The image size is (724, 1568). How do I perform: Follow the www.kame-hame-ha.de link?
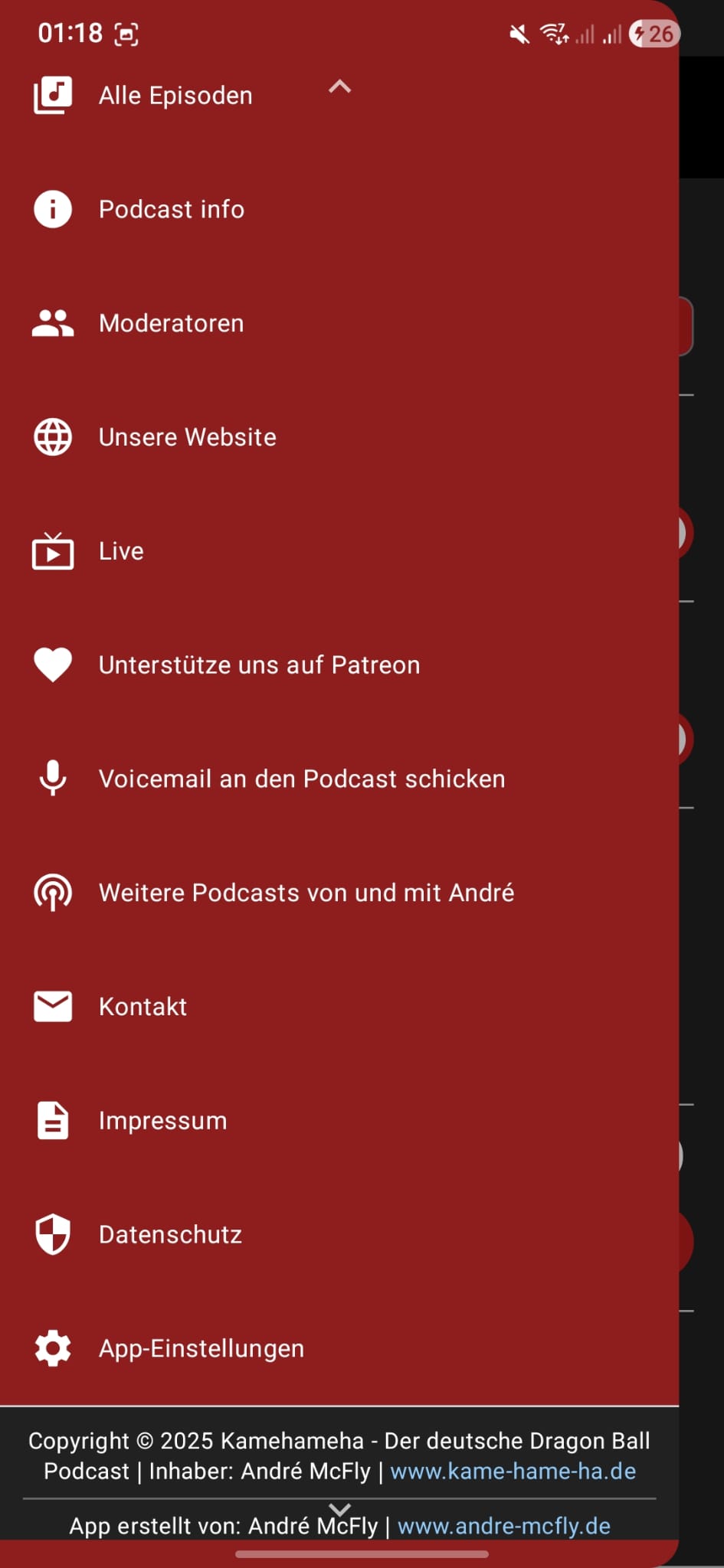coord(513,1471)
